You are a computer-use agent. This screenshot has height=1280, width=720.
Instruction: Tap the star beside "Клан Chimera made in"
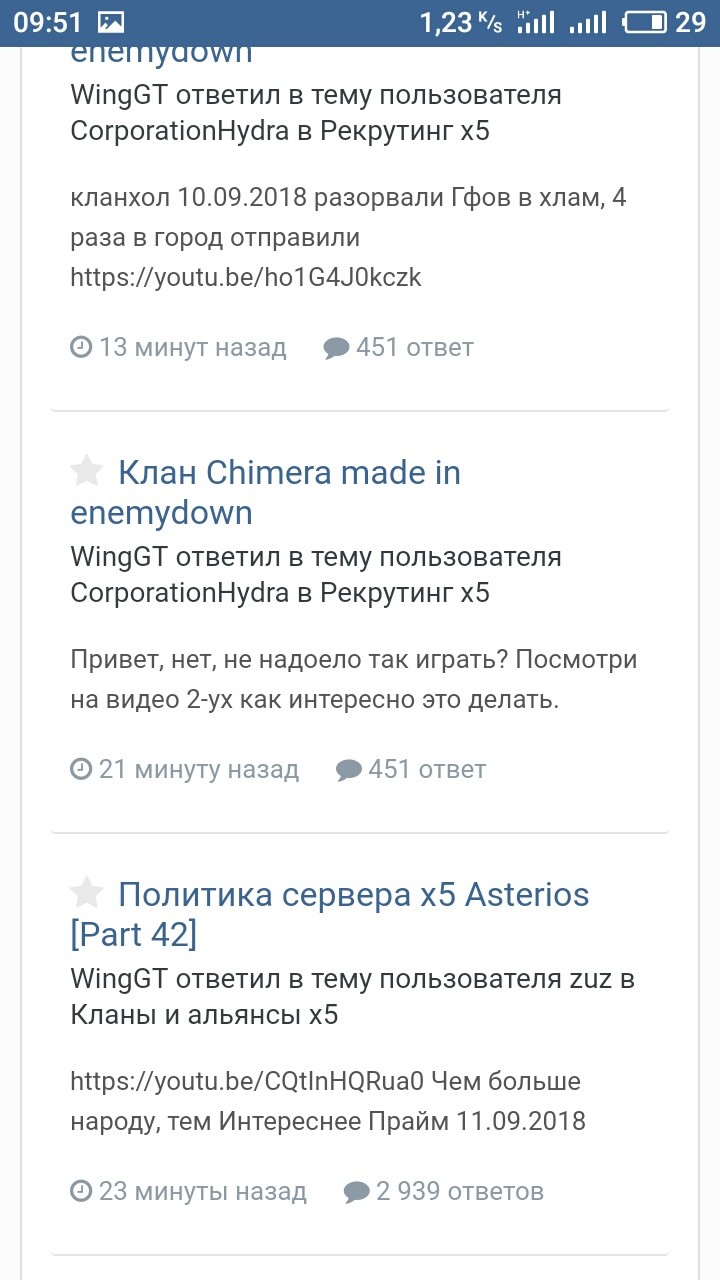(87, 472)
